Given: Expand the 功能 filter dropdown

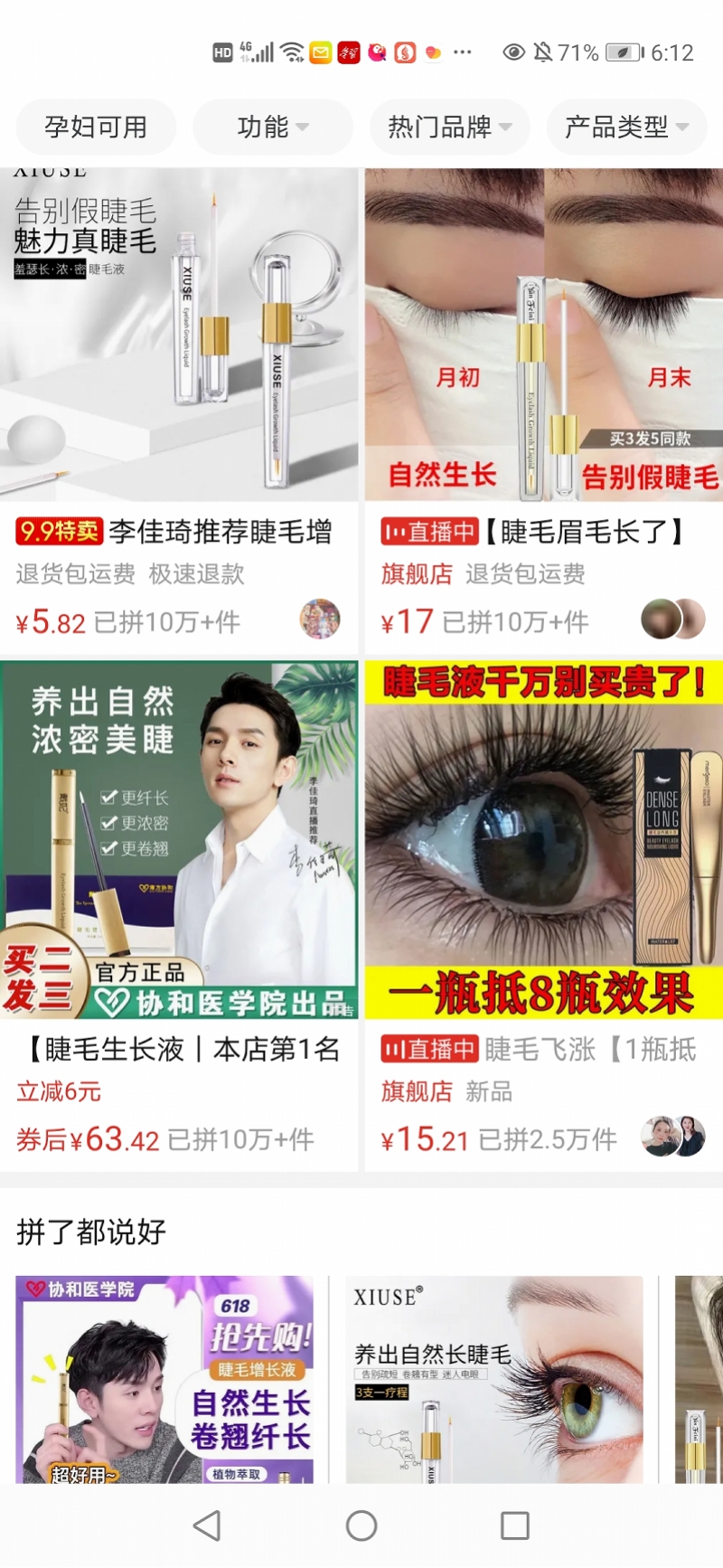Looking at the screenshot, I should pyautogui.click(x=273, y=127).
